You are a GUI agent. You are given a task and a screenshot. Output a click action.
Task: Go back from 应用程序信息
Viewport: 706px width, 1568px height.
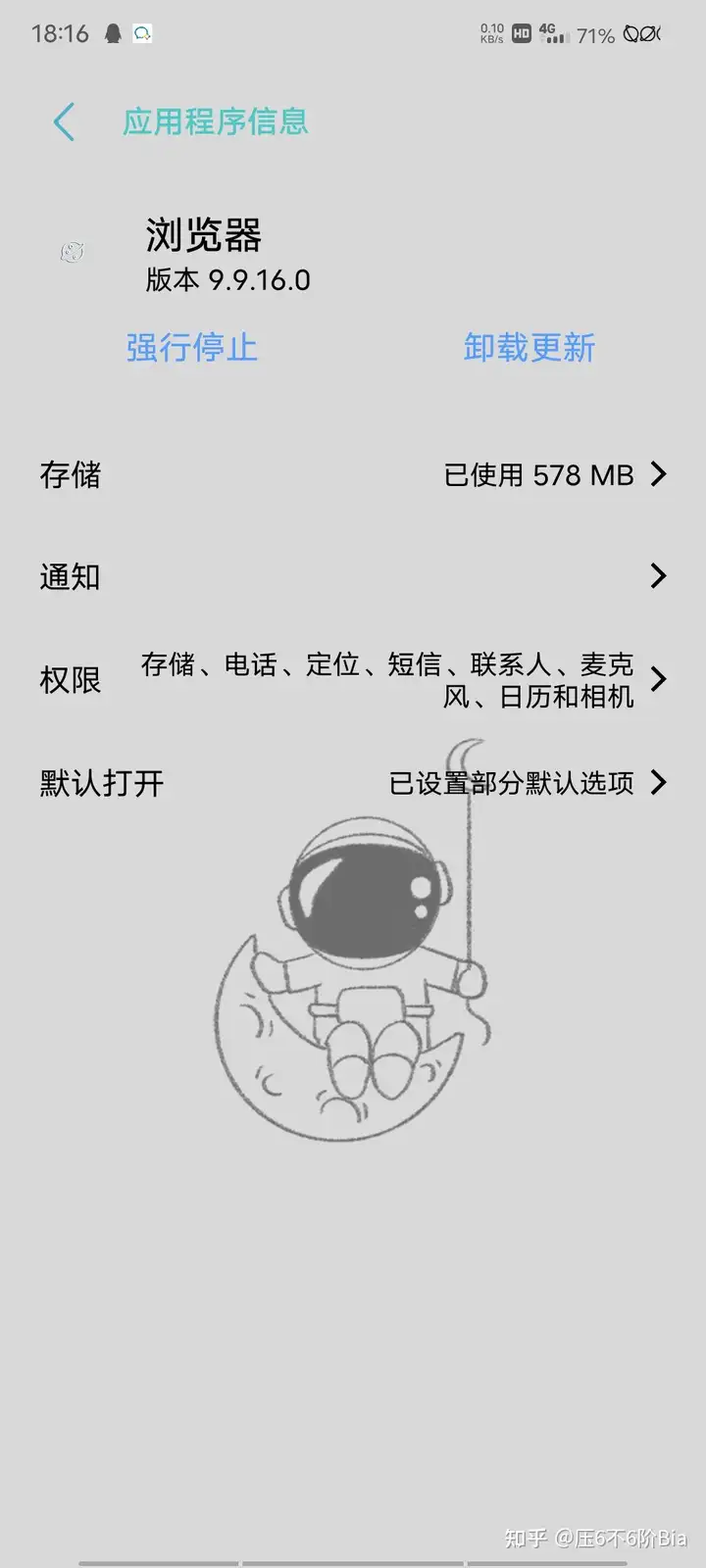65,122
